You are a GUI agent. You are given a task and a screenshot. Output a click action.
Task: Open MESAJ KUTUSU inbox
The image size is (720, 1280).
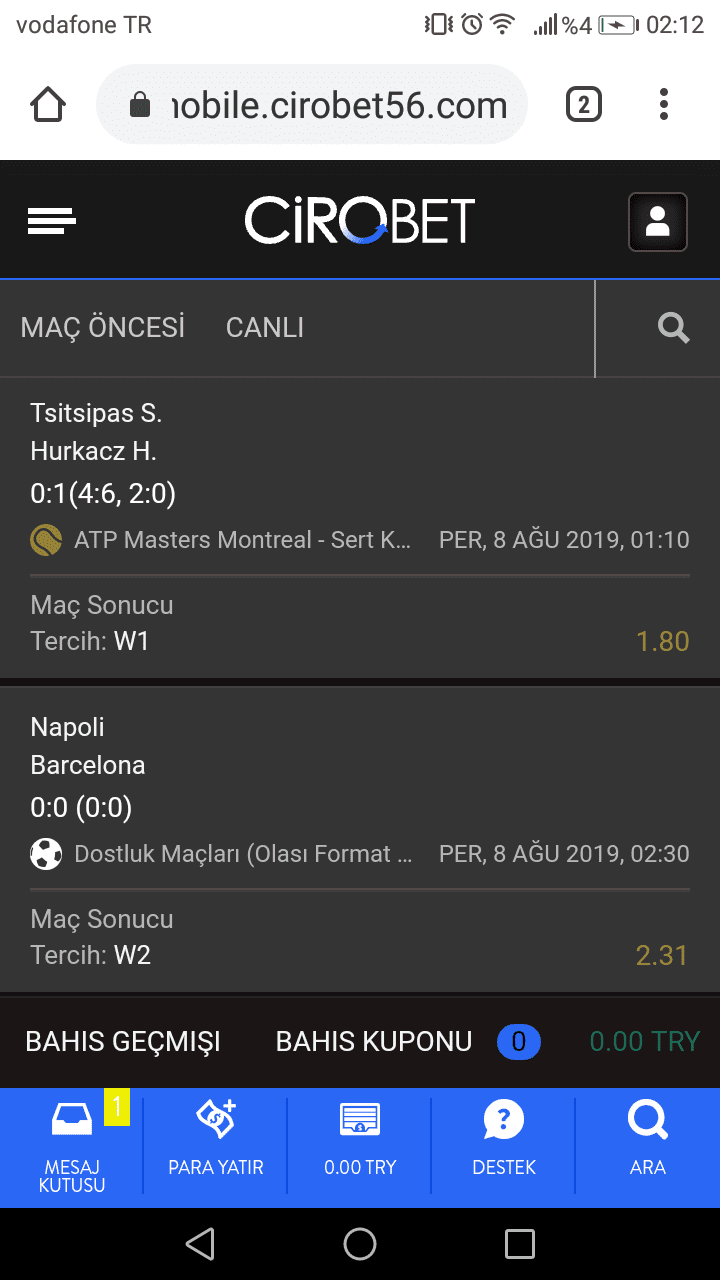tap(72, 1147)
